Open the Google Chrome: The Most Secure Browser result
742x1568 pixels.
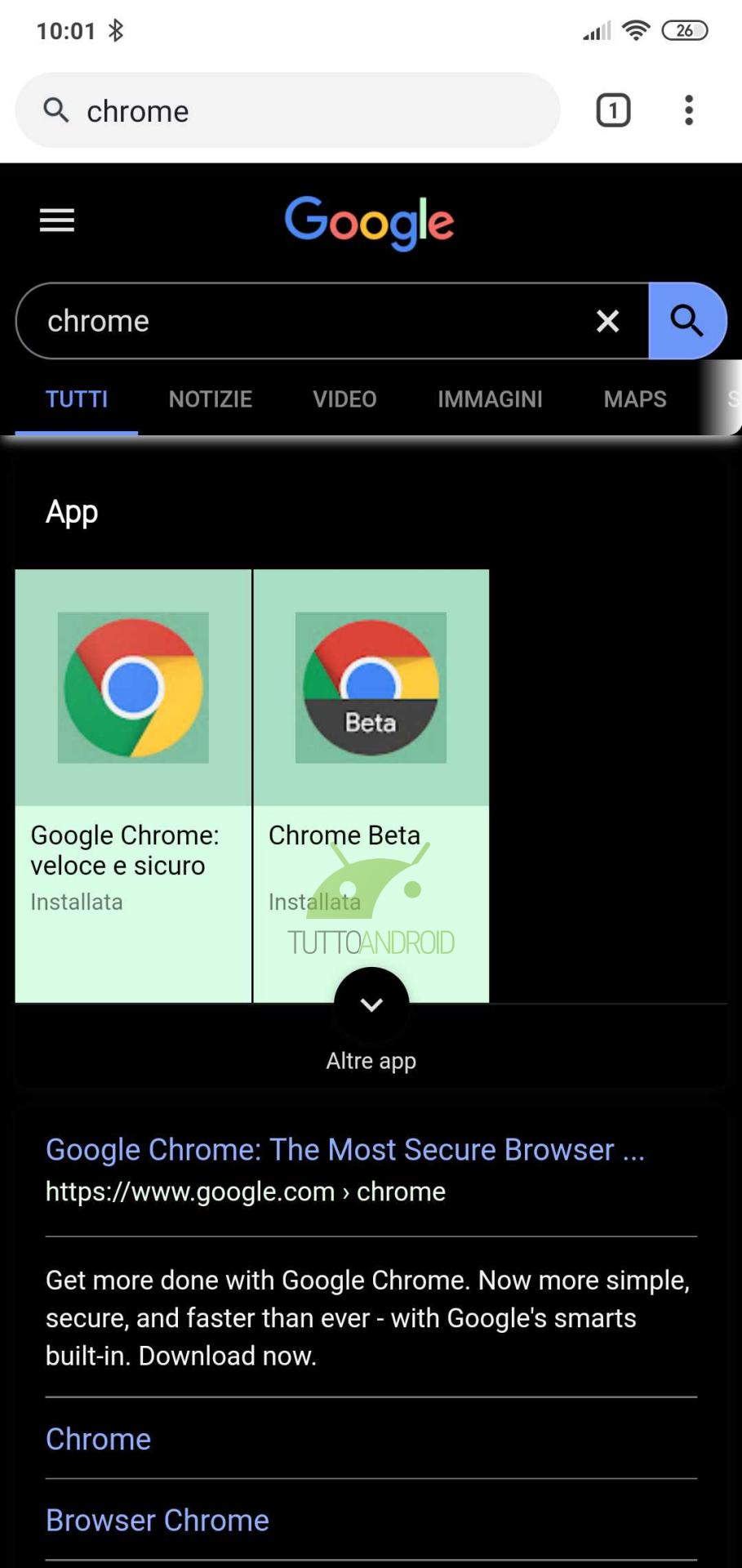coord(345,1150)
